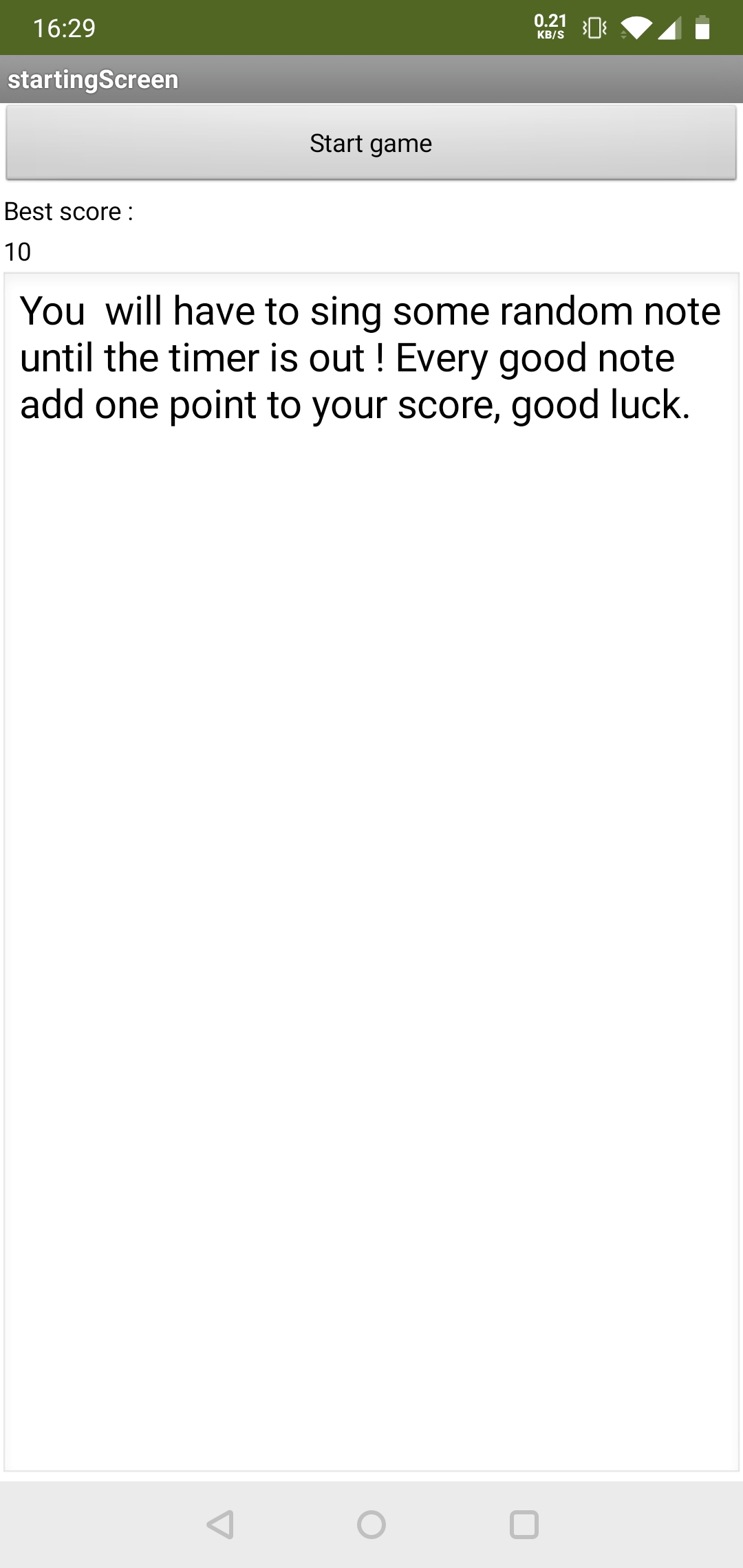This screenshot has width=743, height=1568.
Task: Go back with the system back button
Action: coord(220,1525)
